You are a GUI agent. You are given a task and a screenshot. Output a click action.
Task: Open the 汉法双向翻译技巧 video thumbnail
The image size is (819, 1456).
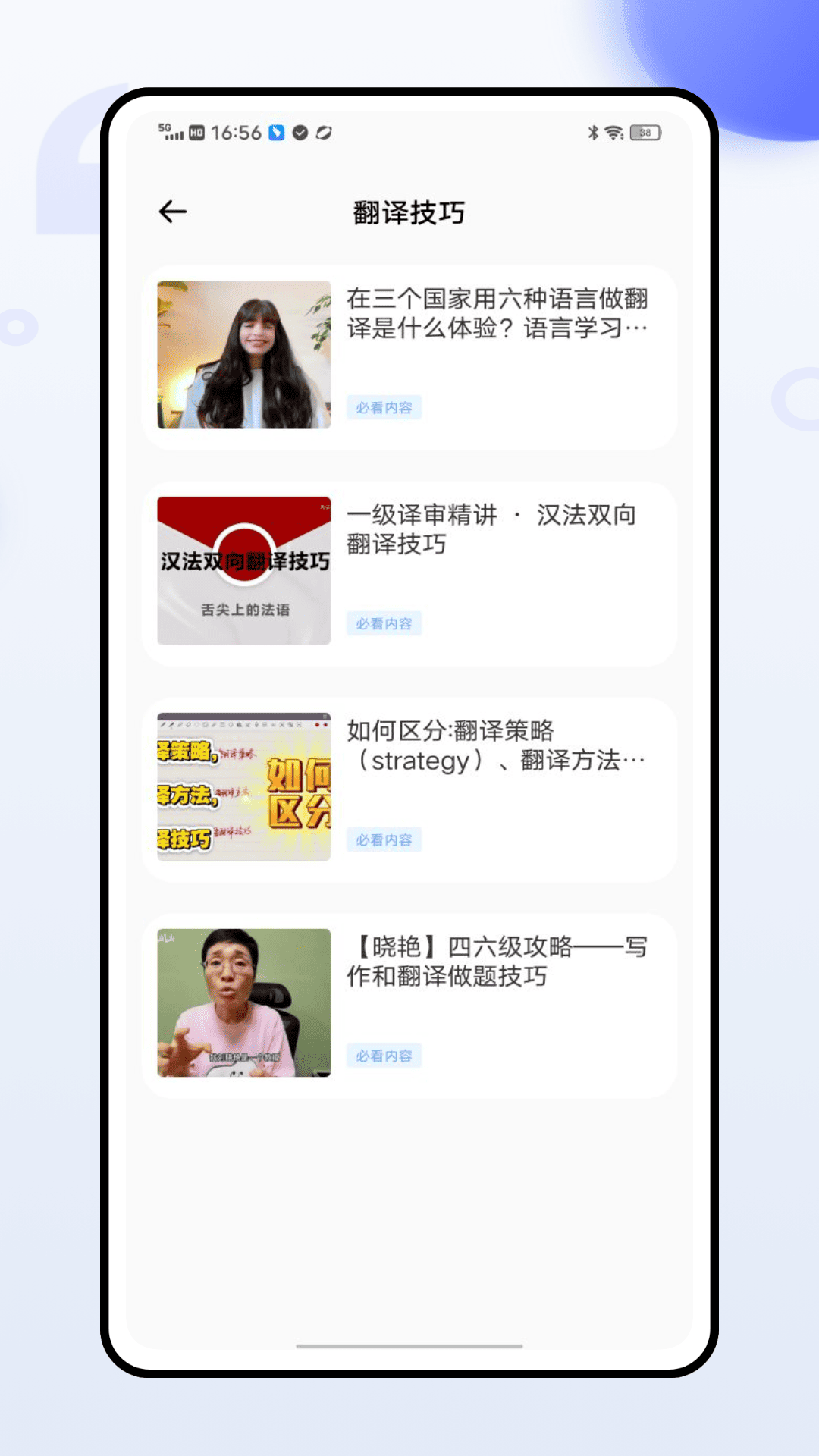point(243,572)
